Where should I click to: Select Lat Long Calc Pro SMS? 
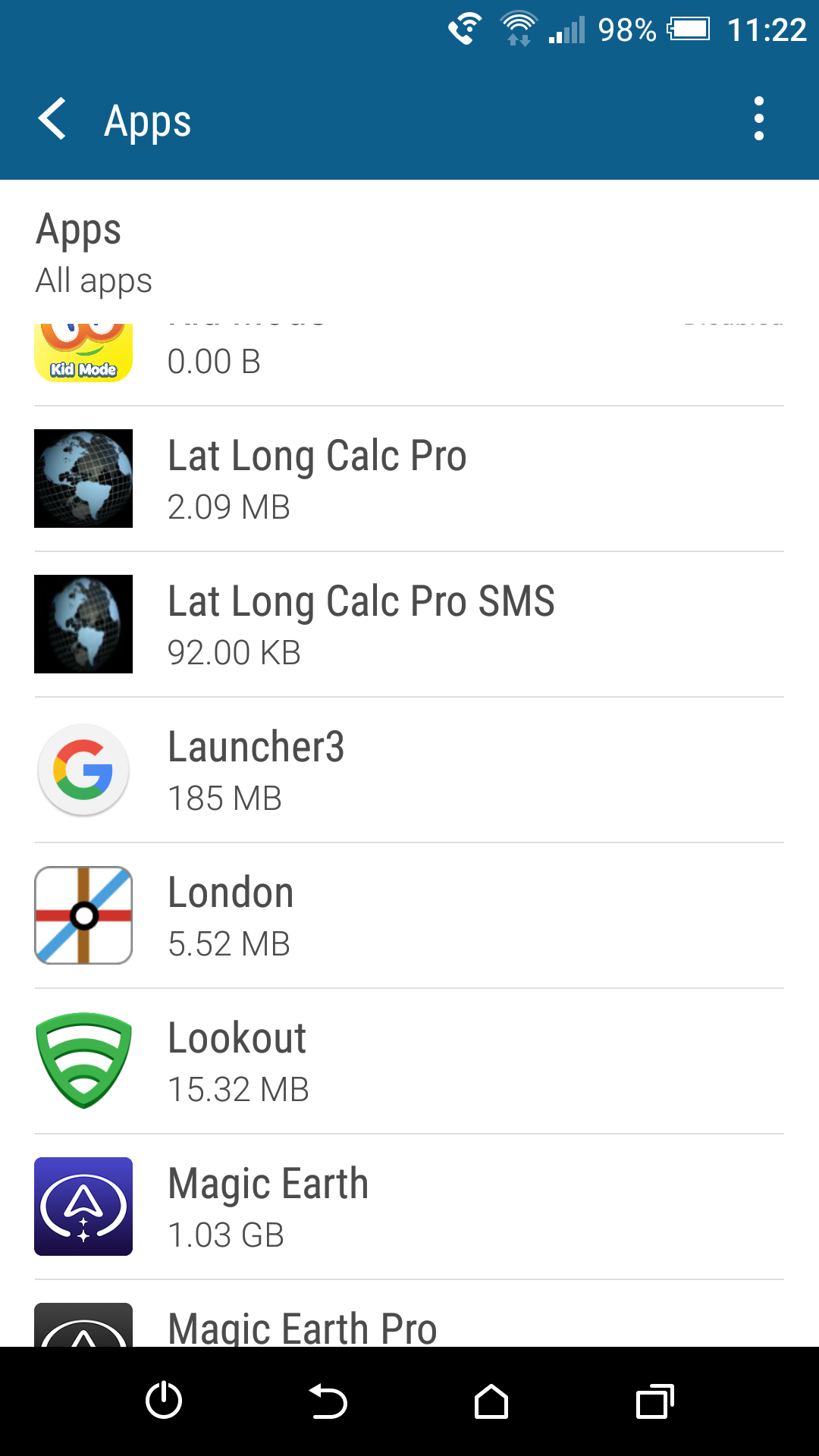click(x=409, y=625)
